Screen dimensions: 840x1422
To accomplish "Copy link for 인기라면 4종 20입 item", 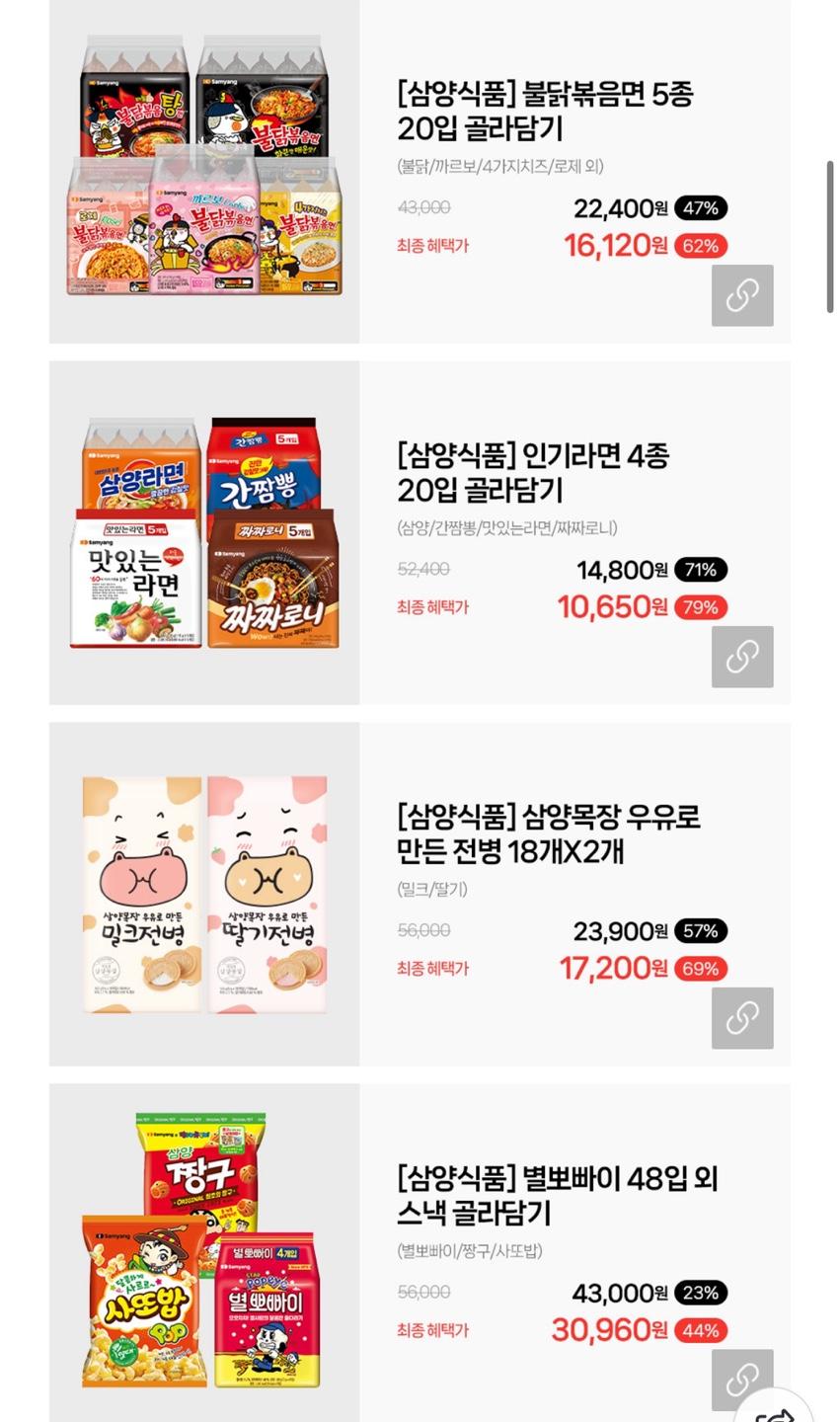I will coord(742,657).
